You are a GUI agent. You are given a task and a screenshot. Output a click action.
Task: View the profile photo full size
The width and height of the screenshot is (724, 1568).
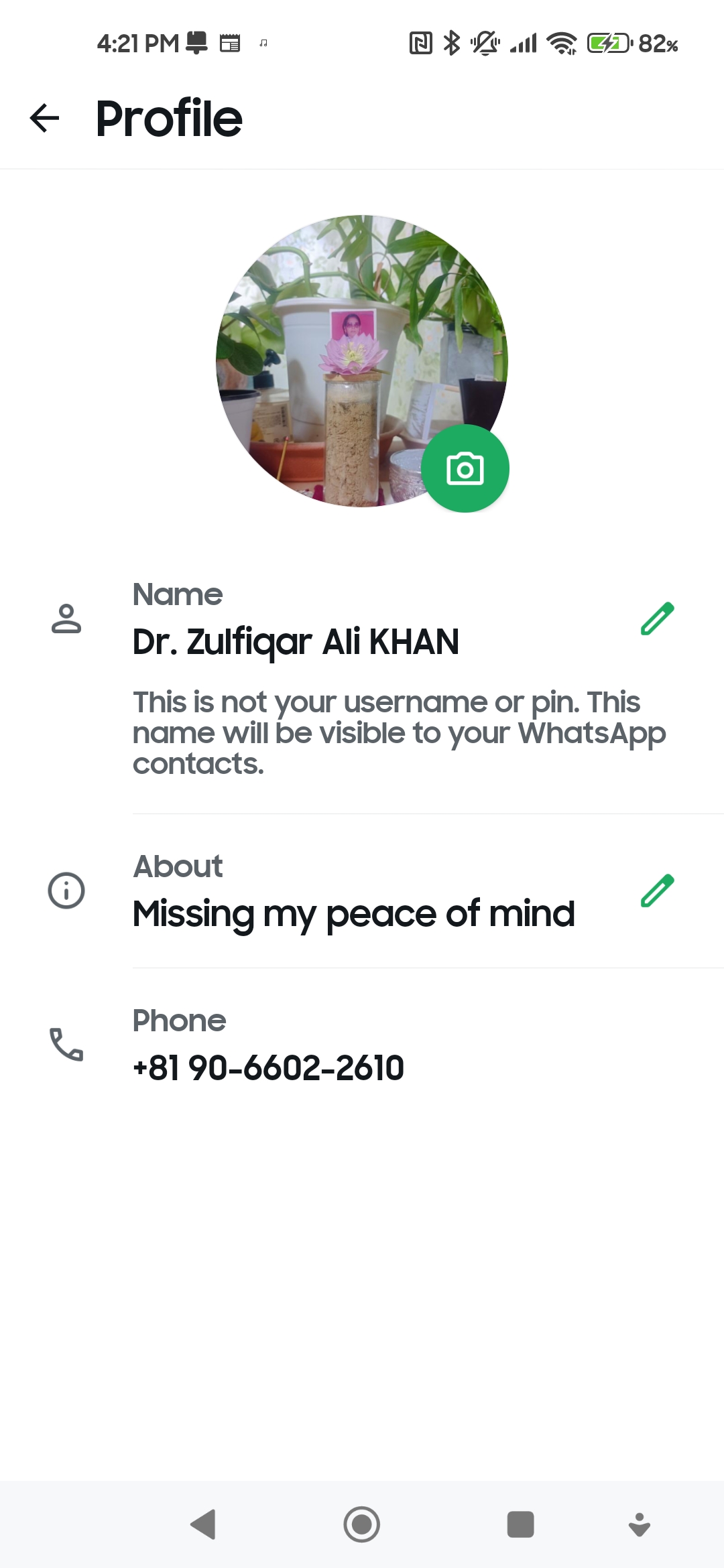[x=362, y=361]
